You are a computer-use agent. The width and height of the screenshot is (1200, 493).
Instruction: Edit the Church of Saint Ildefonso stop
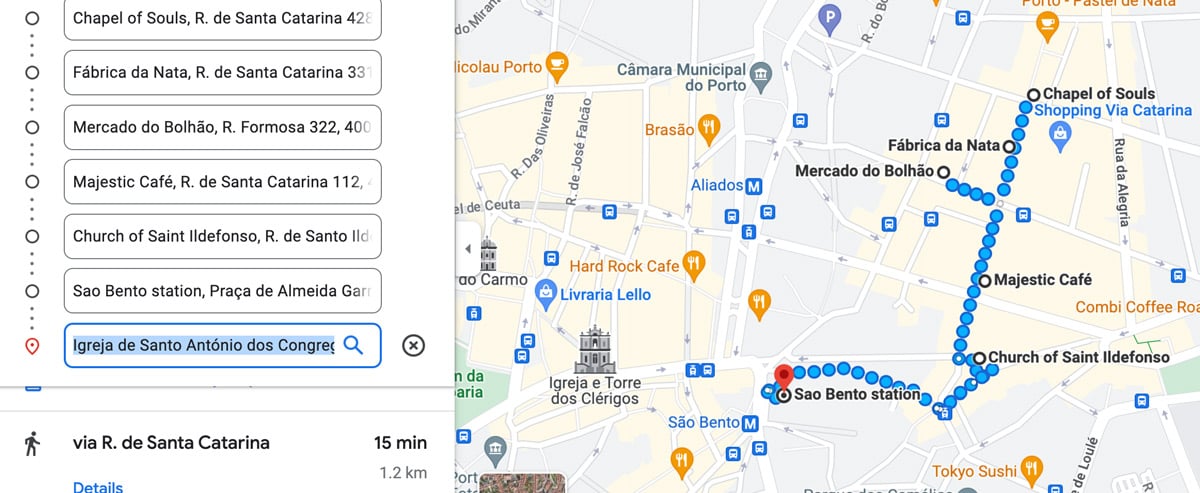coord(222,236)
